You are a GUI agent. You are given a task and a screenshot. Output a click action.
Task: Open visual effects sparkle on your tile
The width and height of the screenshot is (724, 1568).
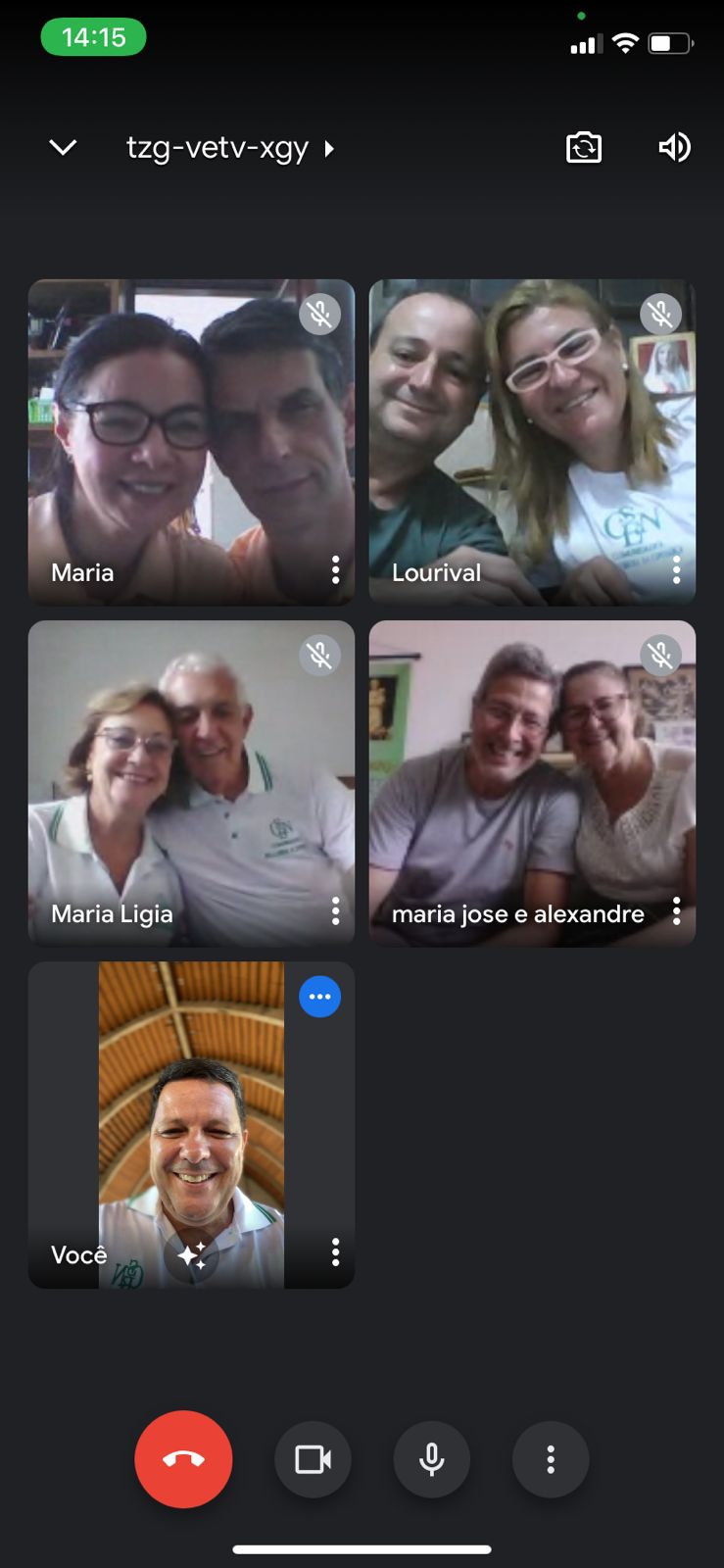[192, 1255]
